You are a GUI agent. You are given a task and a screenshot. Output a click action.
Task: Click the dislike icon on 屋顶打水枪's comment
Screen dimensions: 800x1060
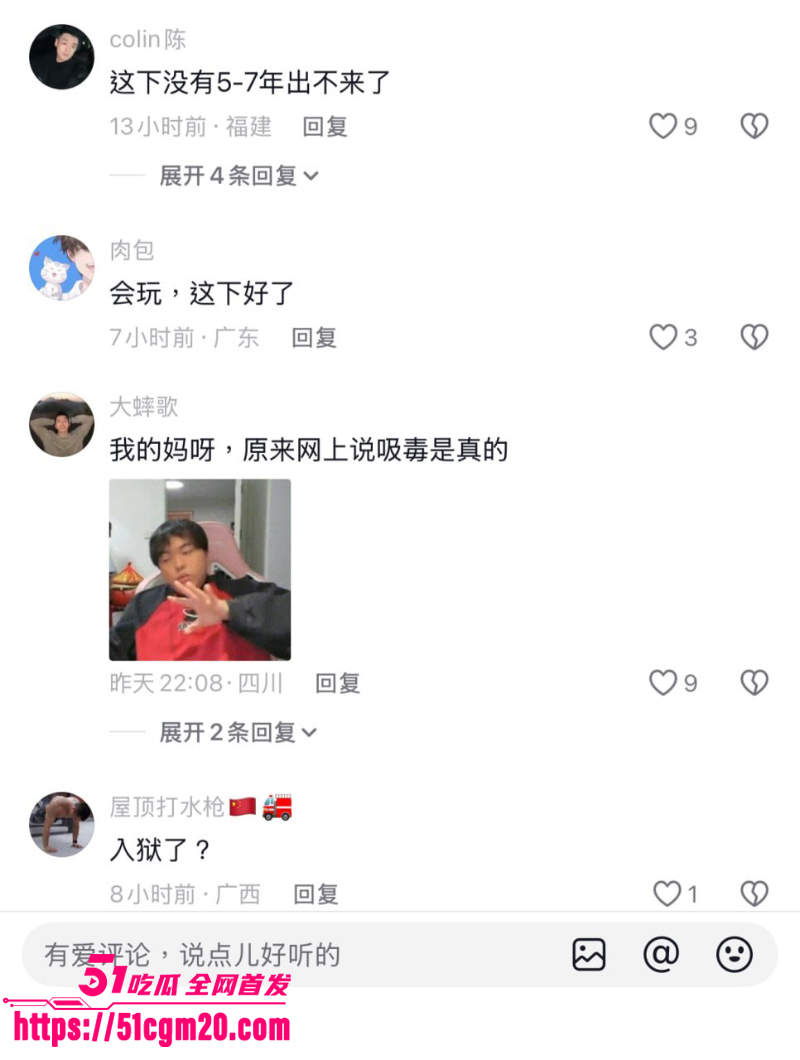click(x=754, y=893)
